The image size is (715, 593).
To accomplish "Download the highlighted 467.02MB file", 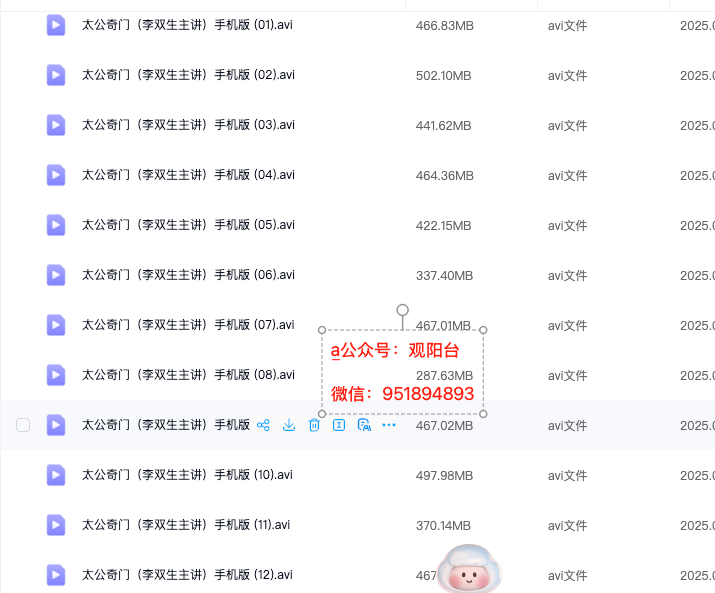I will [x=289, y=425].
